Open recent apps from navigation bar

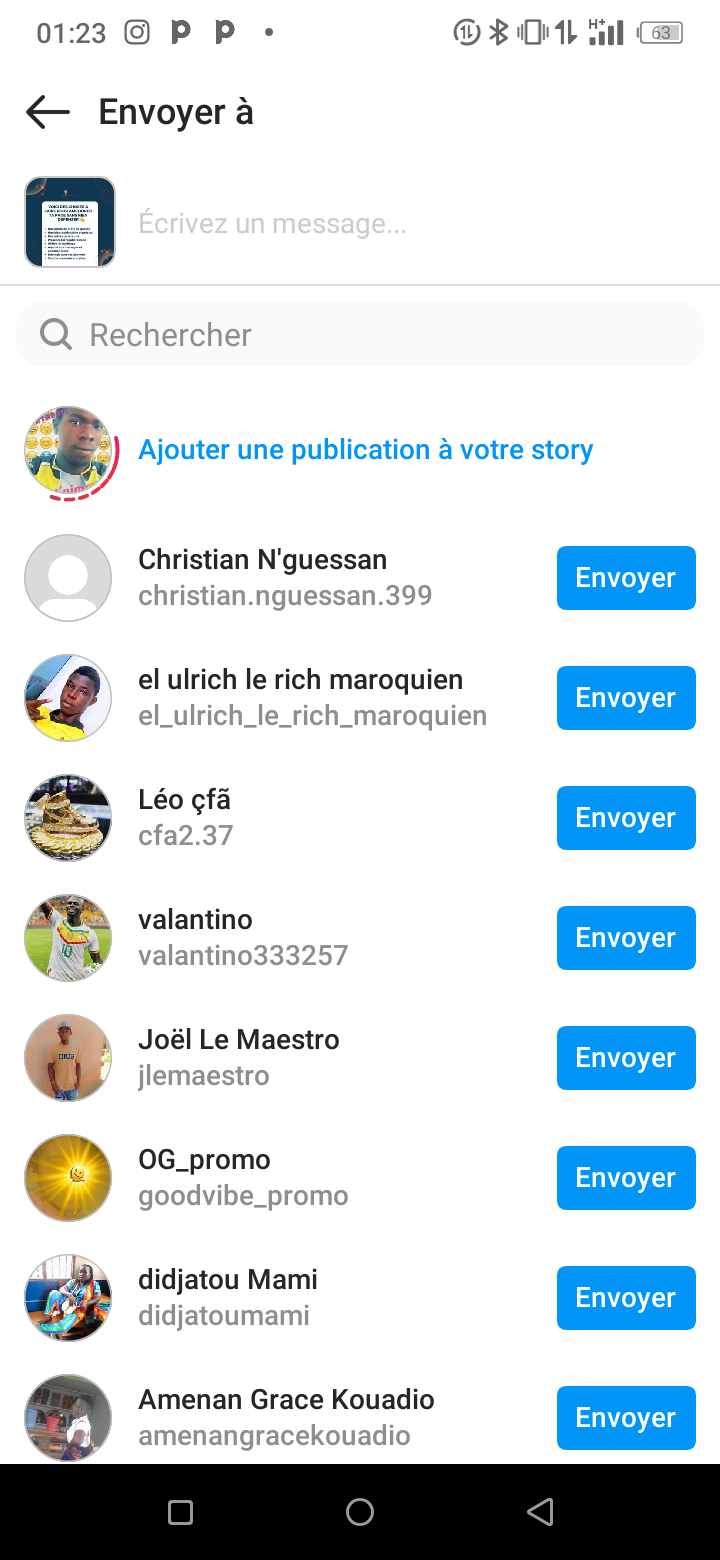[x=180, y=1512]
